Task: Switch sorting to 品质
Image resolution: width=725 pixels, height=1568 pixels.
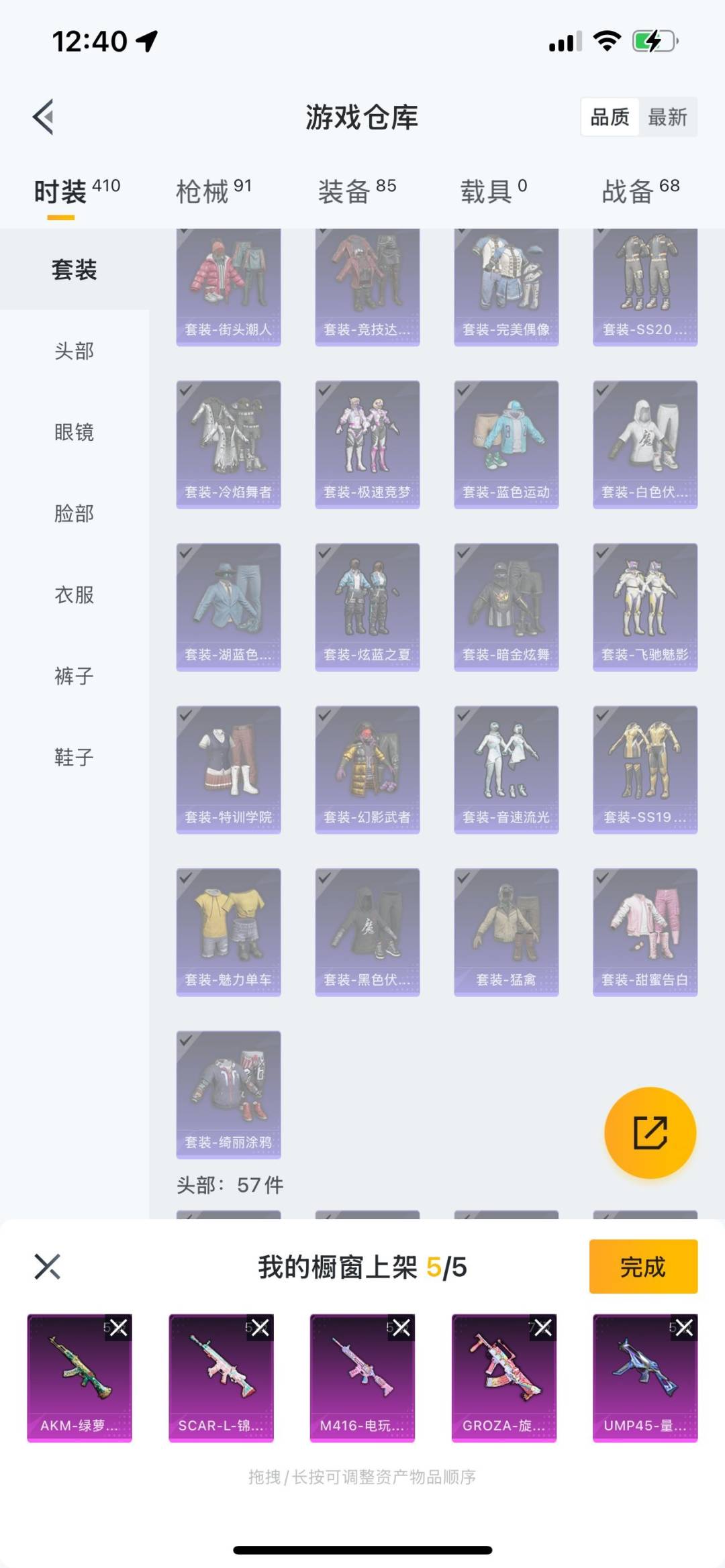Action: (x=610, y=117)
